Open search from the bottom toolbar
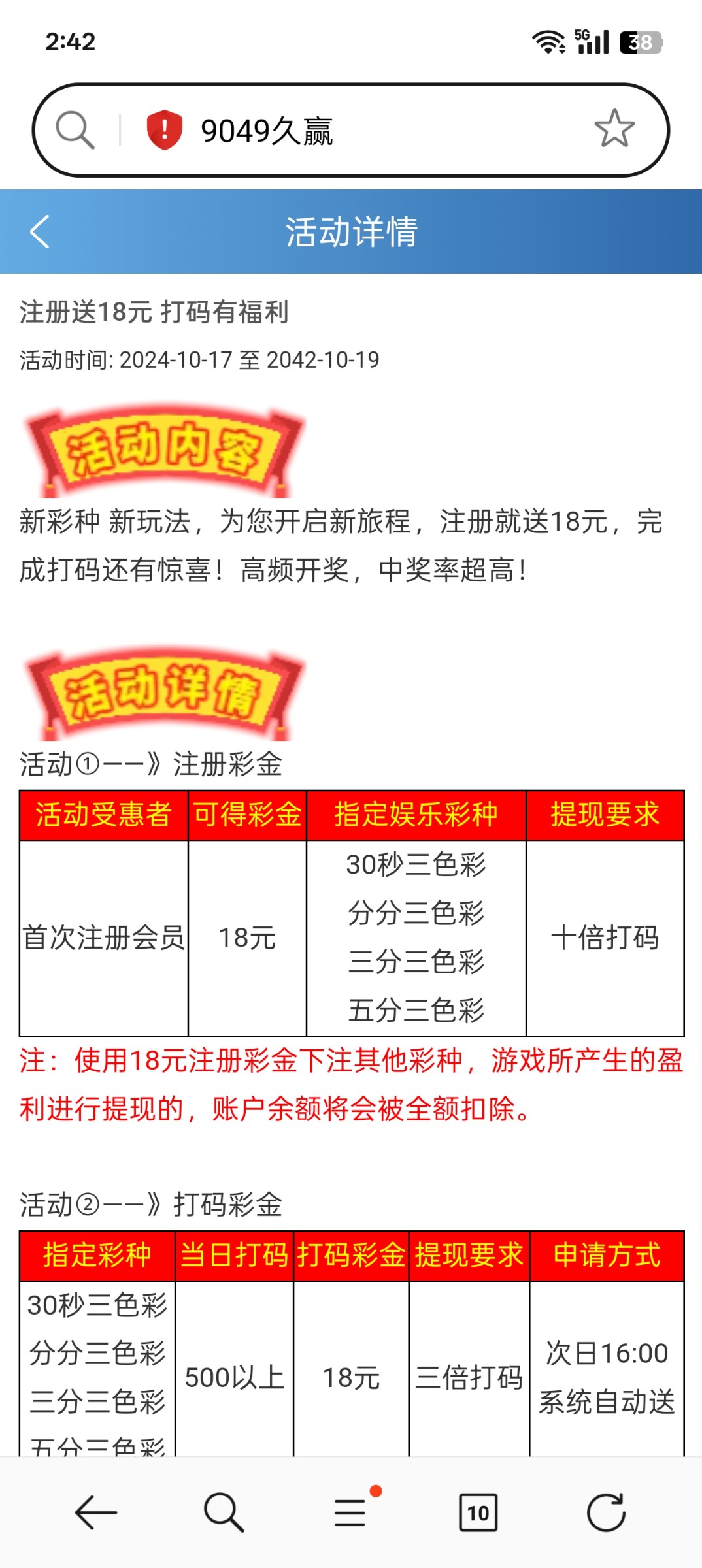This screenshot has width=702, height=1568. (x=224, y=1512)
